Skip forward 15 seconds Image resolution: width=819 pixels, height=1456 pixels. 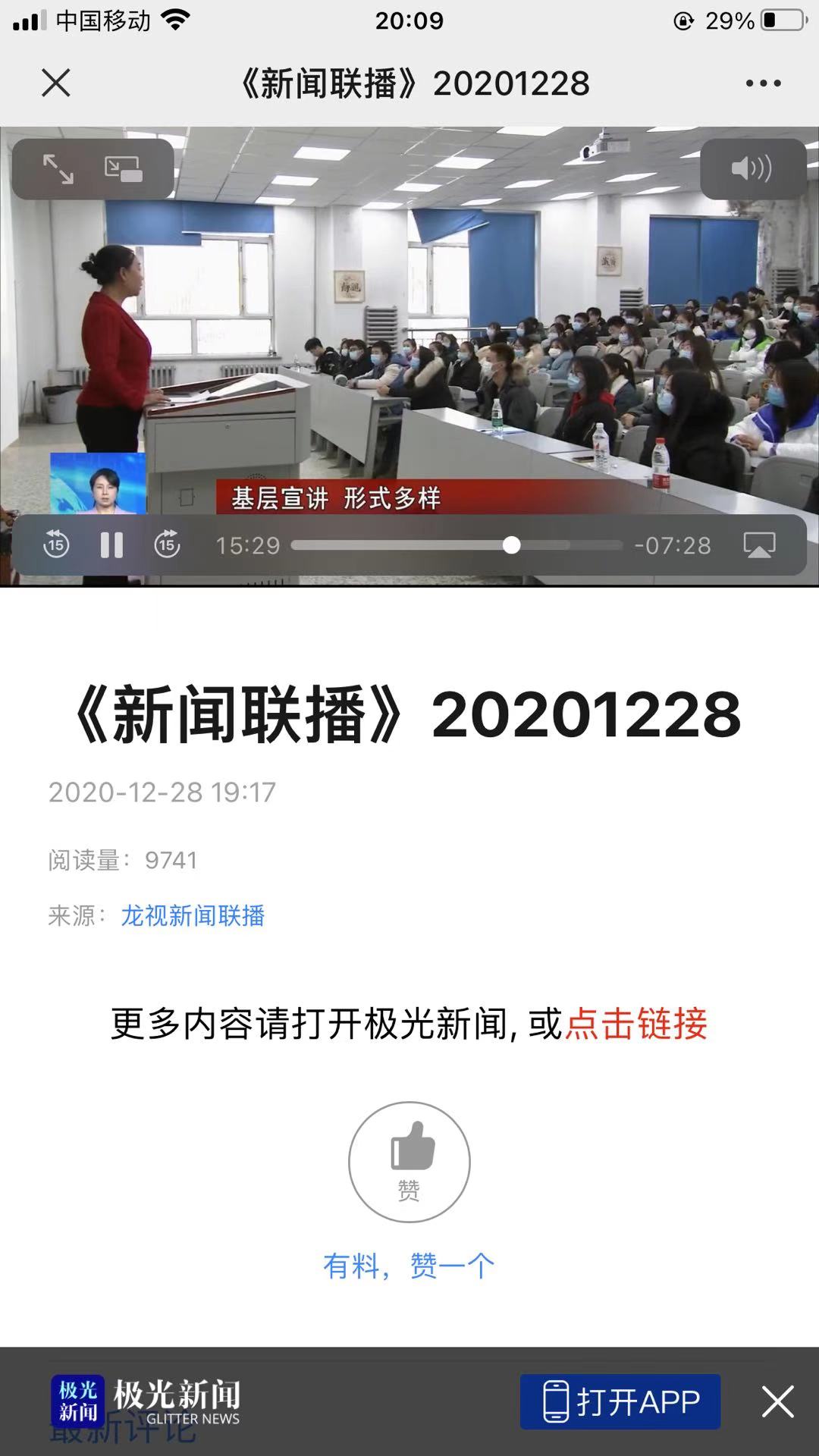click(x=167, y=544)
